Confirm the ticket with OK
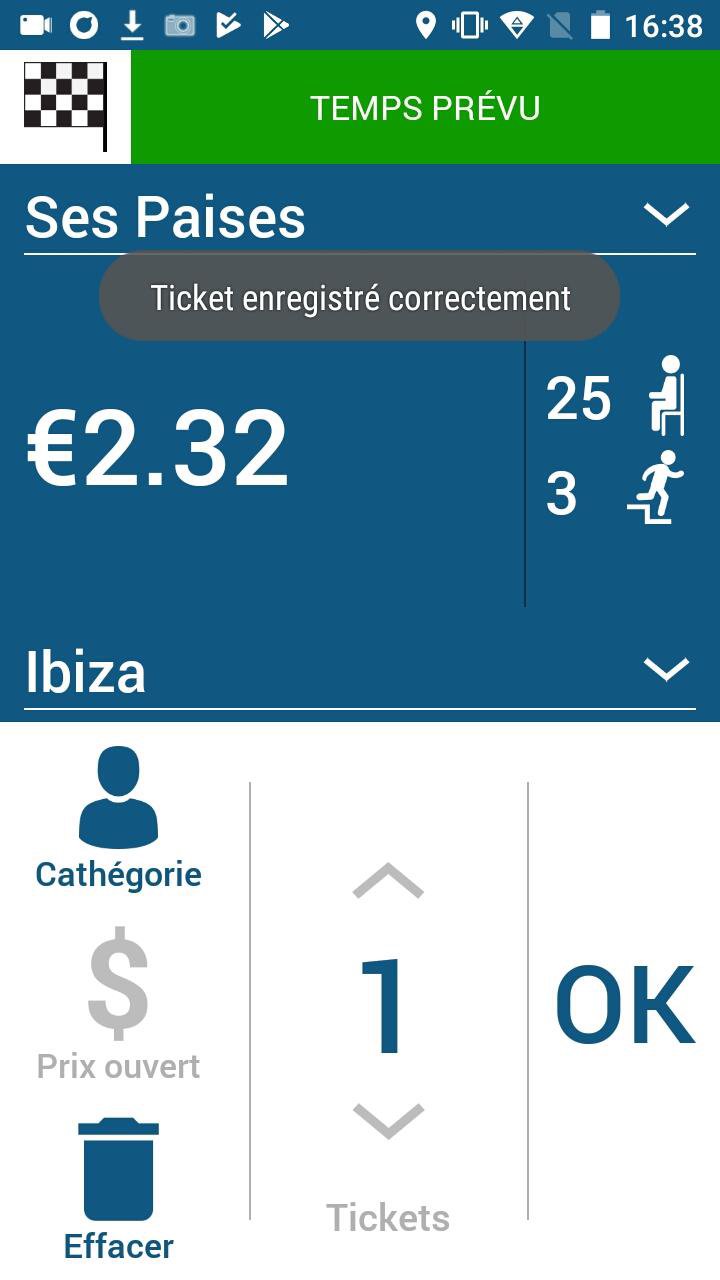 [x=624, y=1005]
